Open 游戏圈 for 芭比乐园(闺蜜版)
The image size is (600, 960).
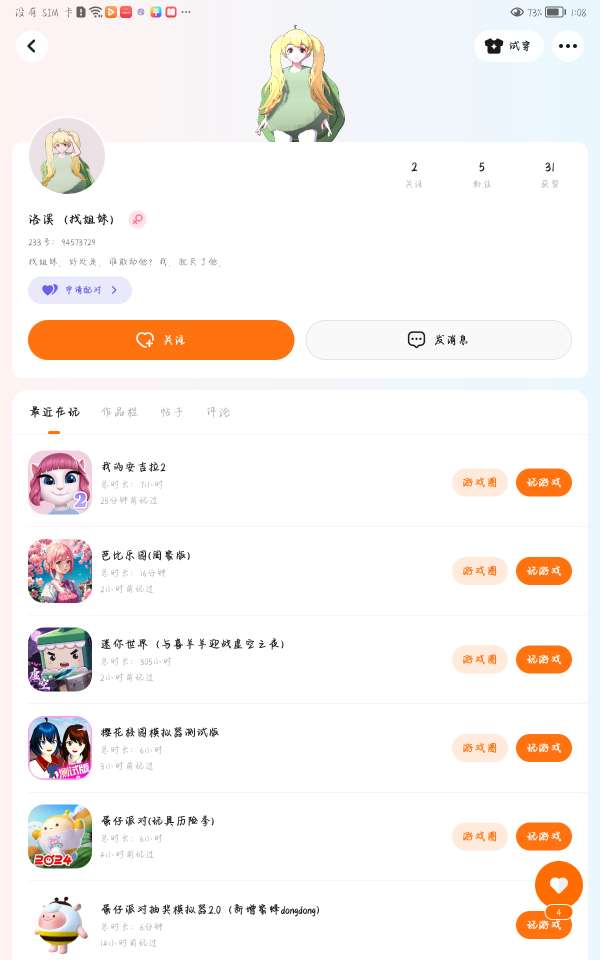click(480, 571)
